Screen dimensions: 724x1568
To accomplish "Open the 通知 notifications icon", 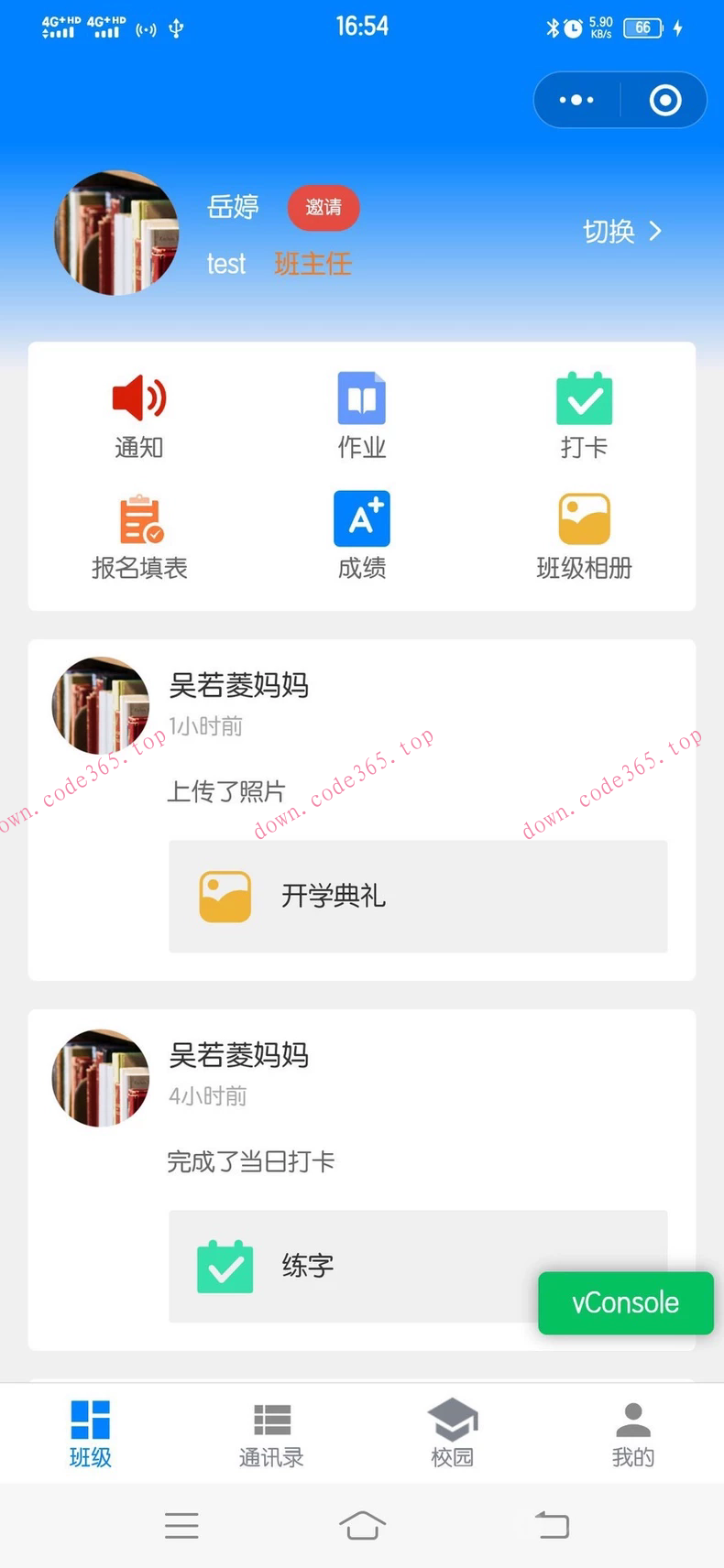I will coord(138,412).
